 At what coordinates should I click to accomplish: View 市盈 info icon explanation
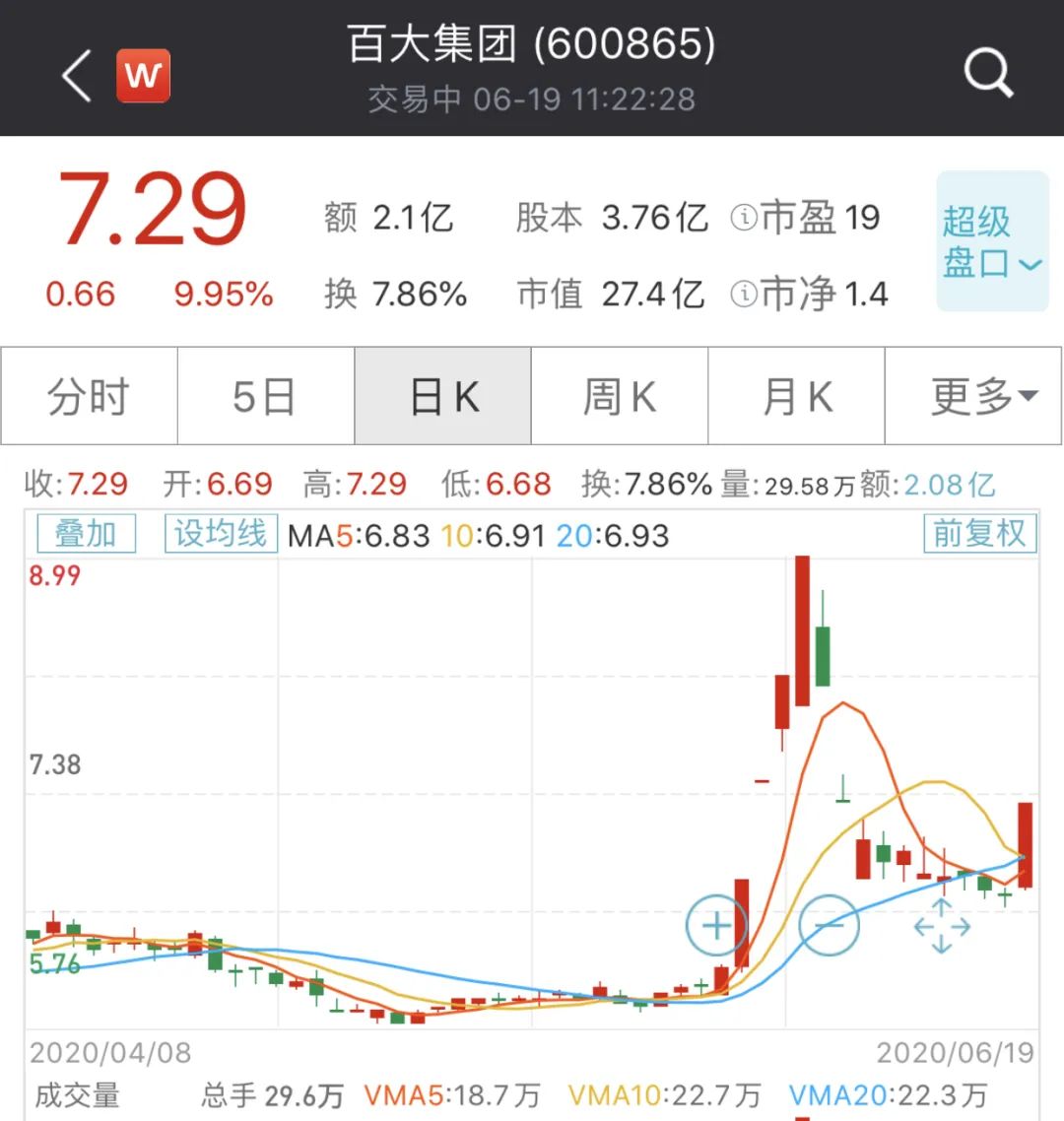743,218
